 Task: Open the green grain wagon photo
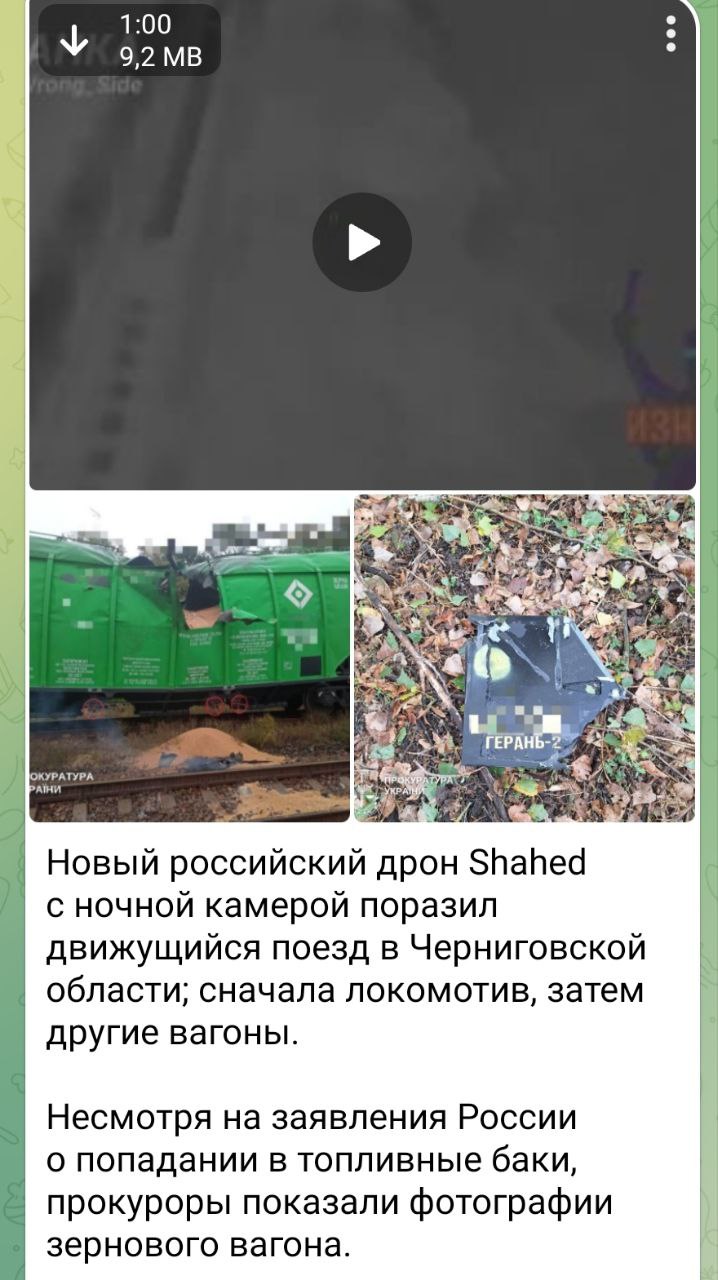[x=189, y=657]
